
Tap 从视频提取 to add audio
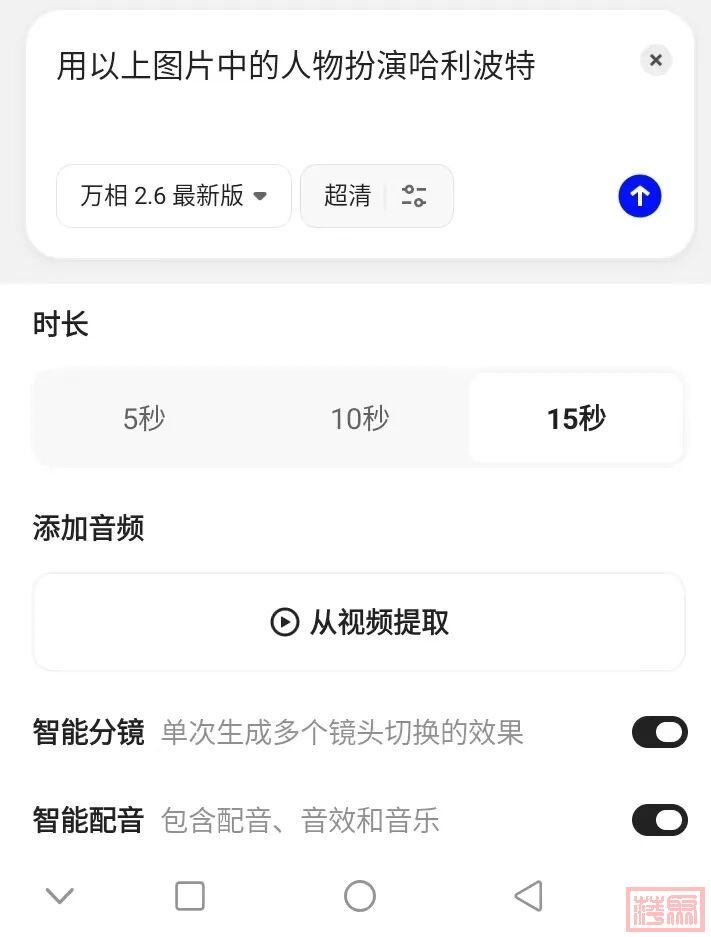[359, 622]
